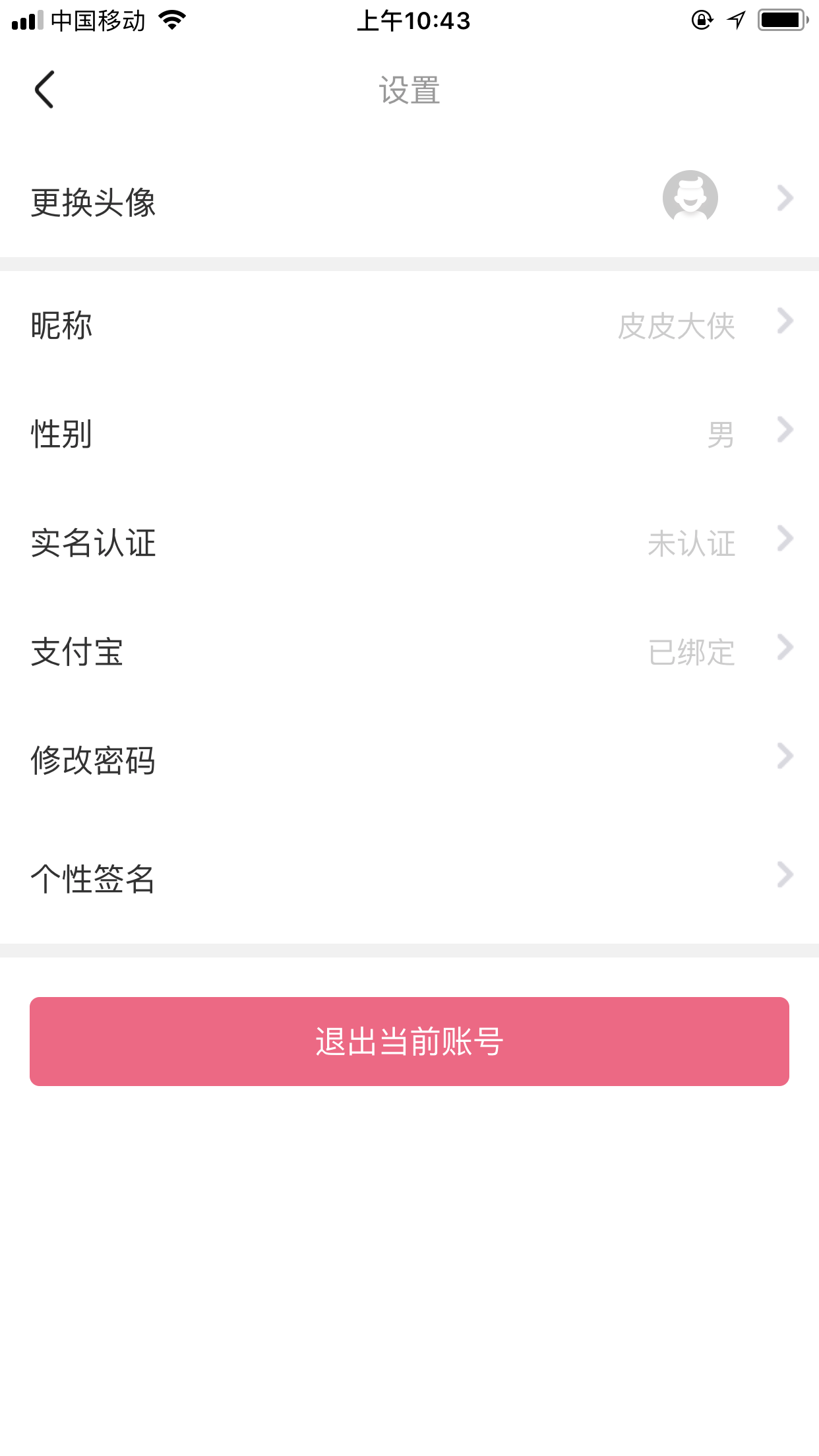Go back from the 设置 page
819x1456 pixels.
coord(44,90)
